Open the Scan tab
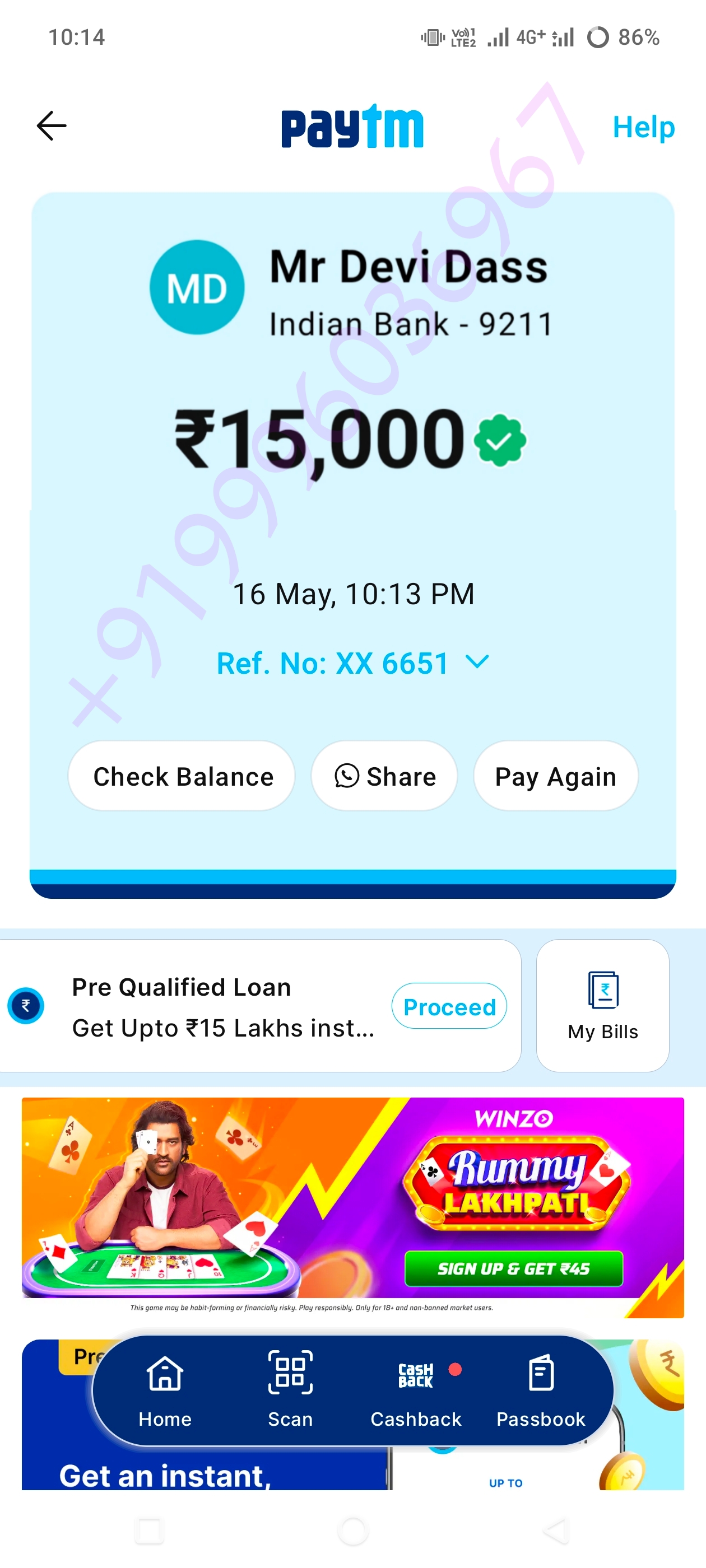This screenshot has width=706, height=1568. click(290, 1391)
